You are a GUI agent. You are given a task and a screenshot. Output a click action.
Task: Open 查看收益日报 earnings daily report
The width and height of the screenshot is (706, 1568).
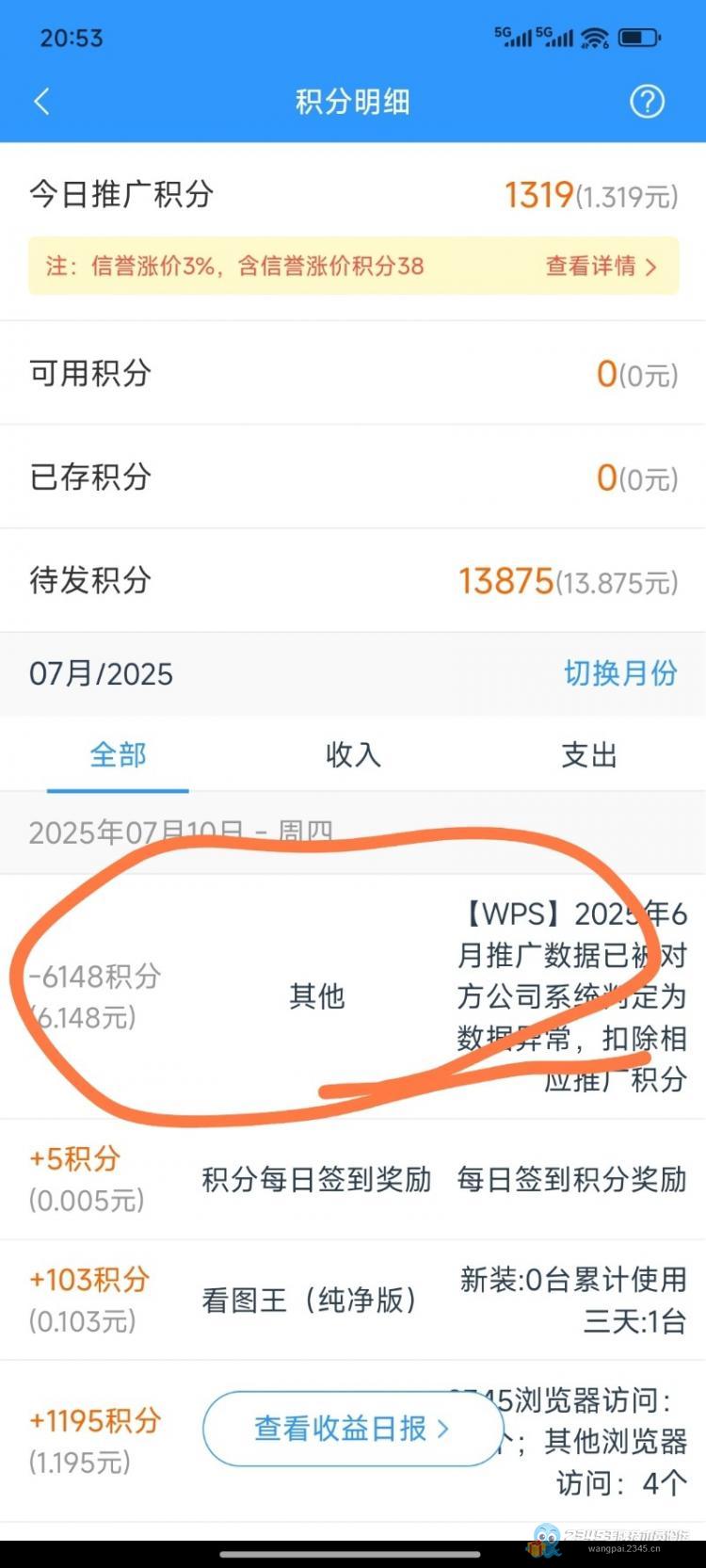(x=352, y=1429)
